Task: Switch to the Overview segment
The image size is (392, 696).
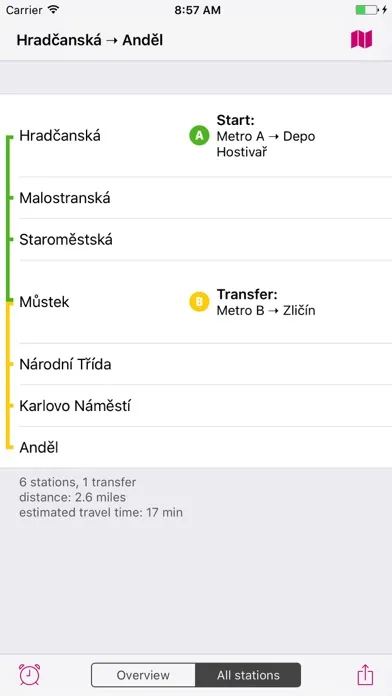Action: pyautogui.click(x=143, y=675)
